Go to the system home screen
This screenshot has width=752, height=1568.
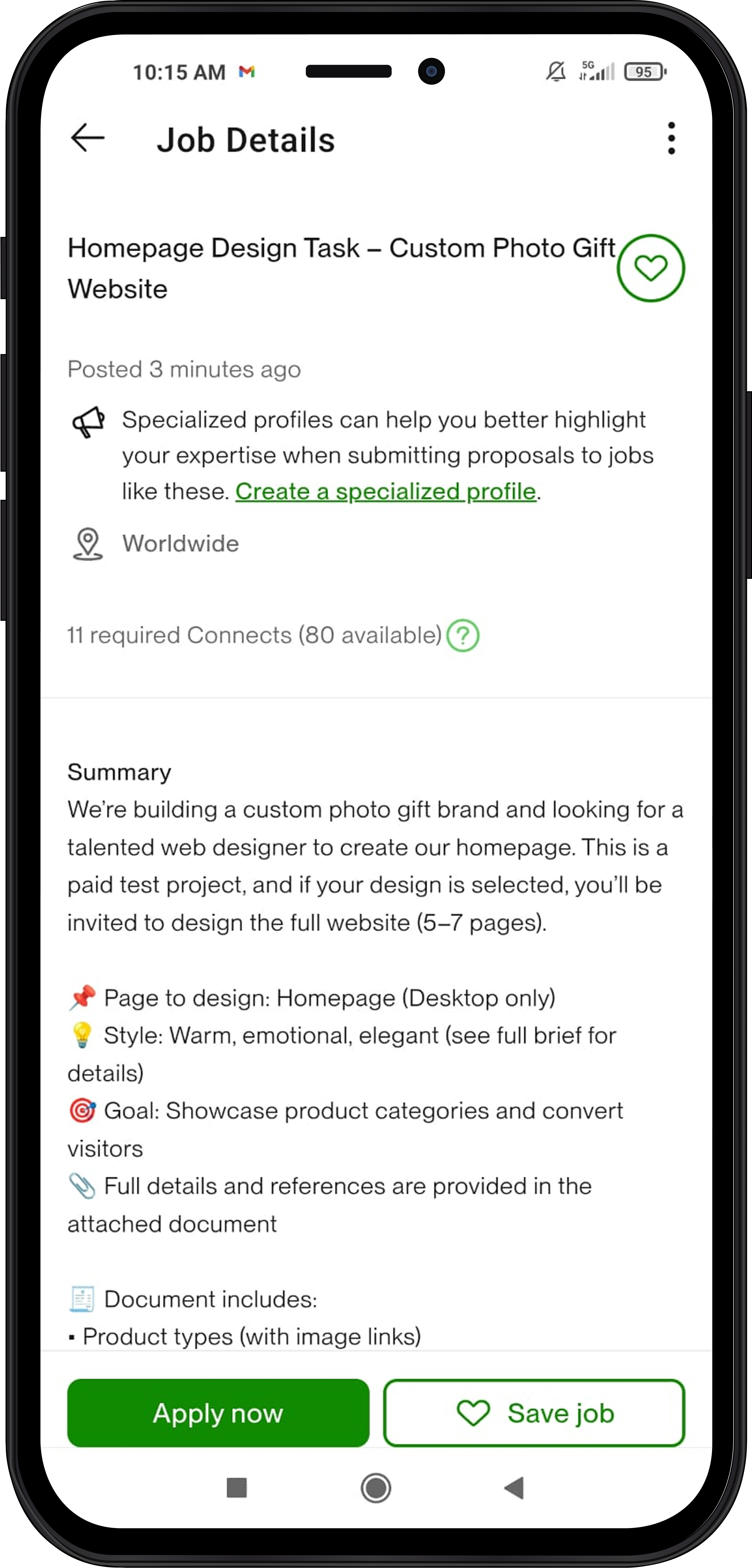coord(376,1488)
